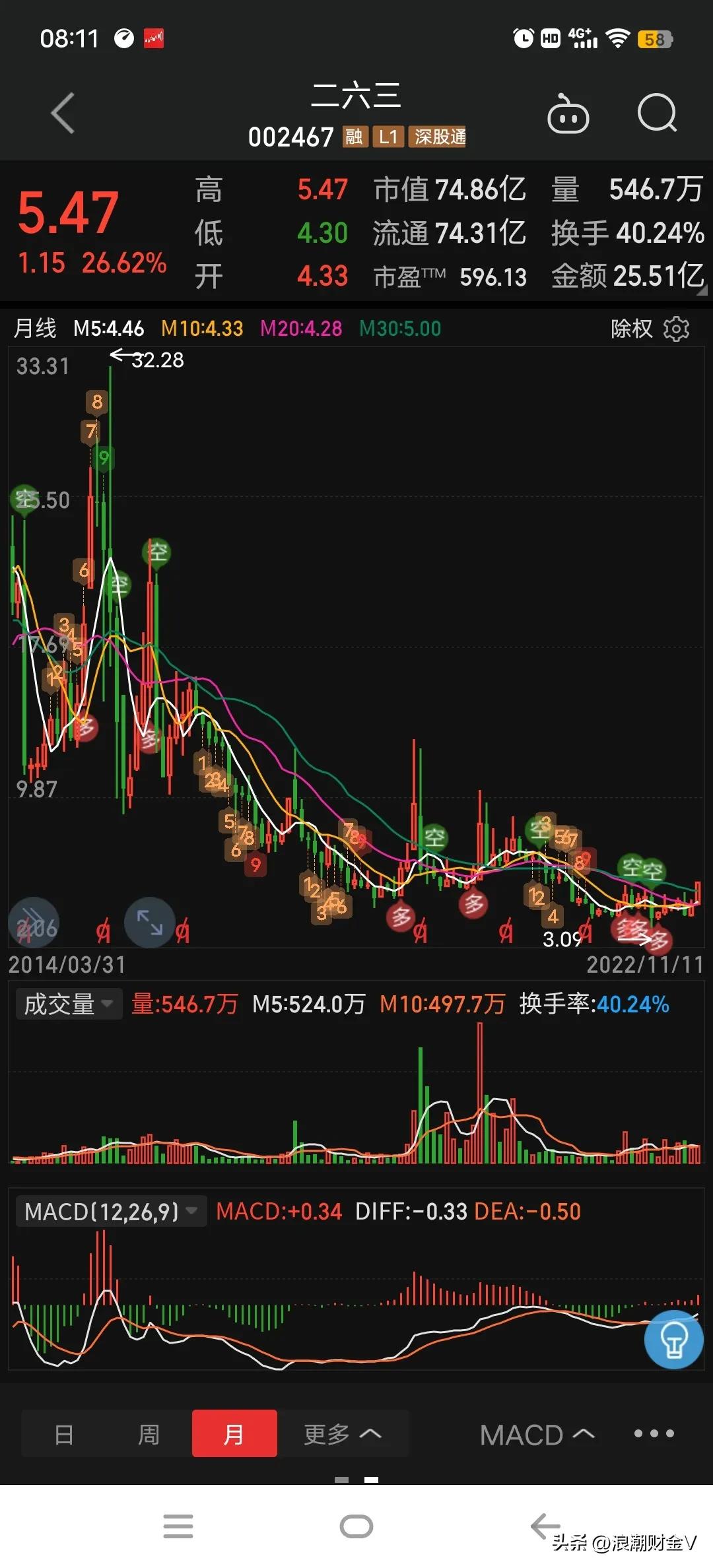The image size is (713, 1568).
Task: Select the 月 monthly chart tab
Action: tap(234, 1434)
